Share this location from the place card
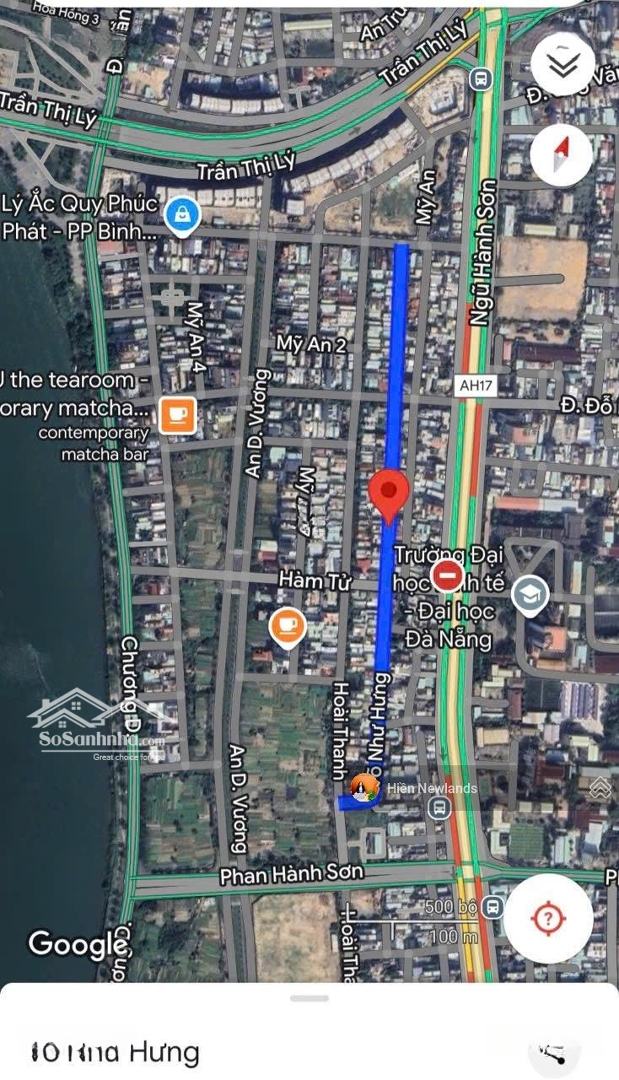Viewport: 619px width, 1080px height. pos(553,1052)
